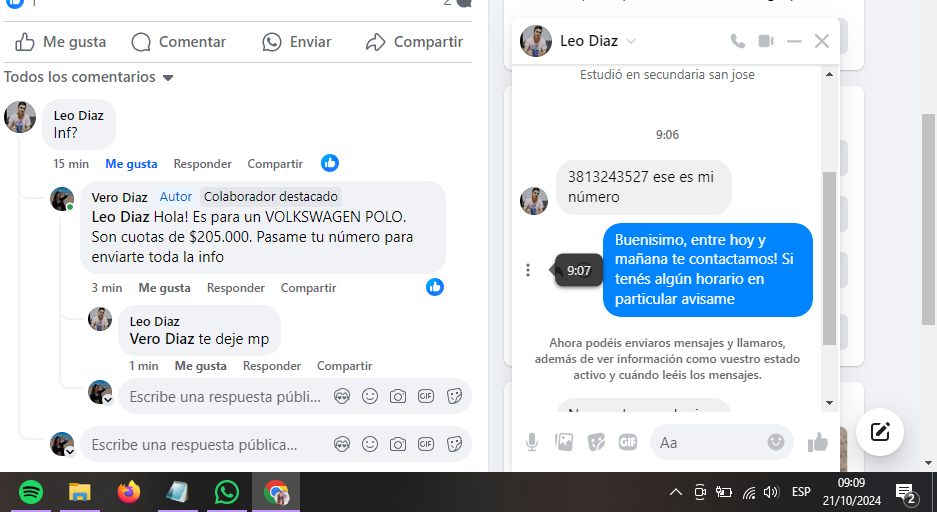
Task: Reply to the 'te deje mp' comment
Action: pos(271,366)
